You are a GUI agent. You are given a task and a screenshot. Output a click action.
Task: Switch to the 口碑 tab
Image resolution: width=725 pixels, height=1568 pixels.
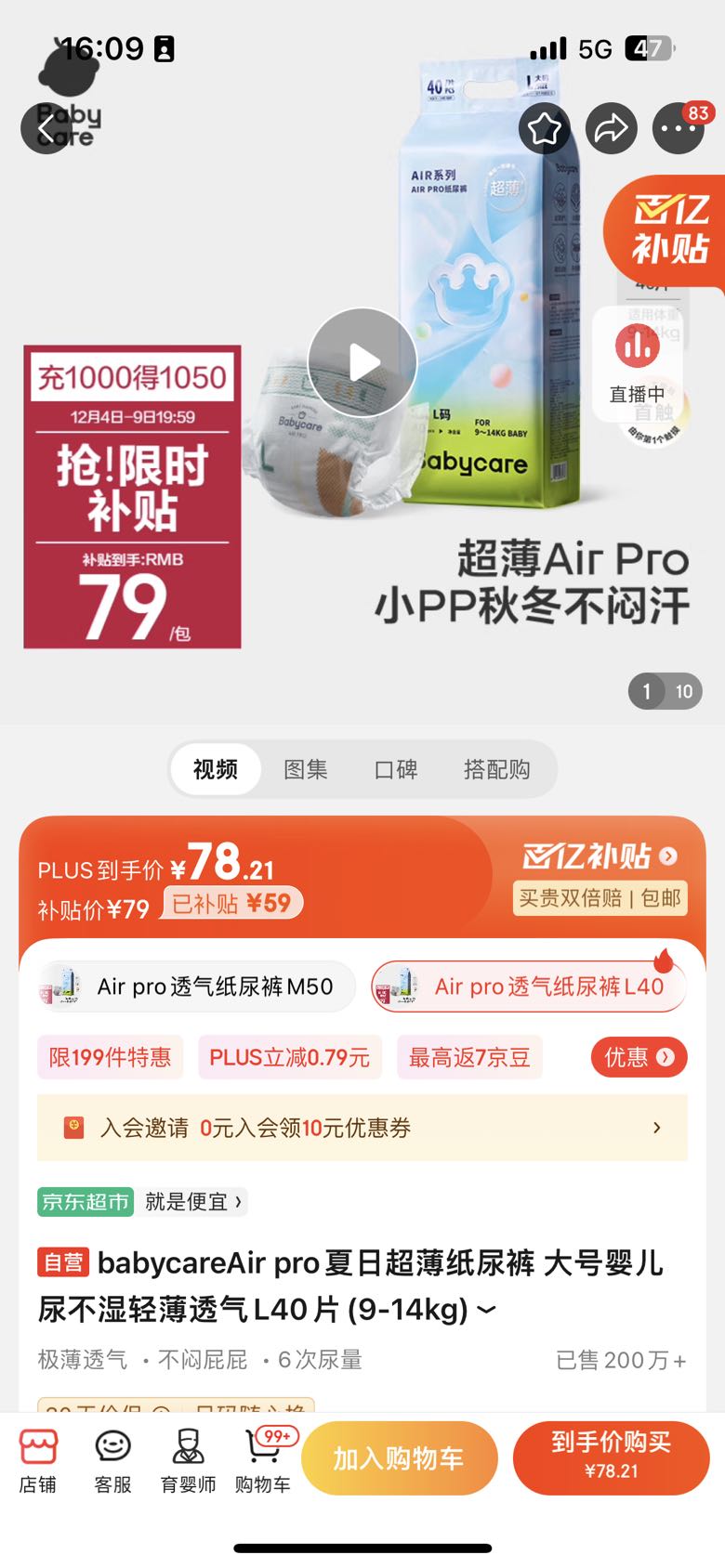point(396,769)
